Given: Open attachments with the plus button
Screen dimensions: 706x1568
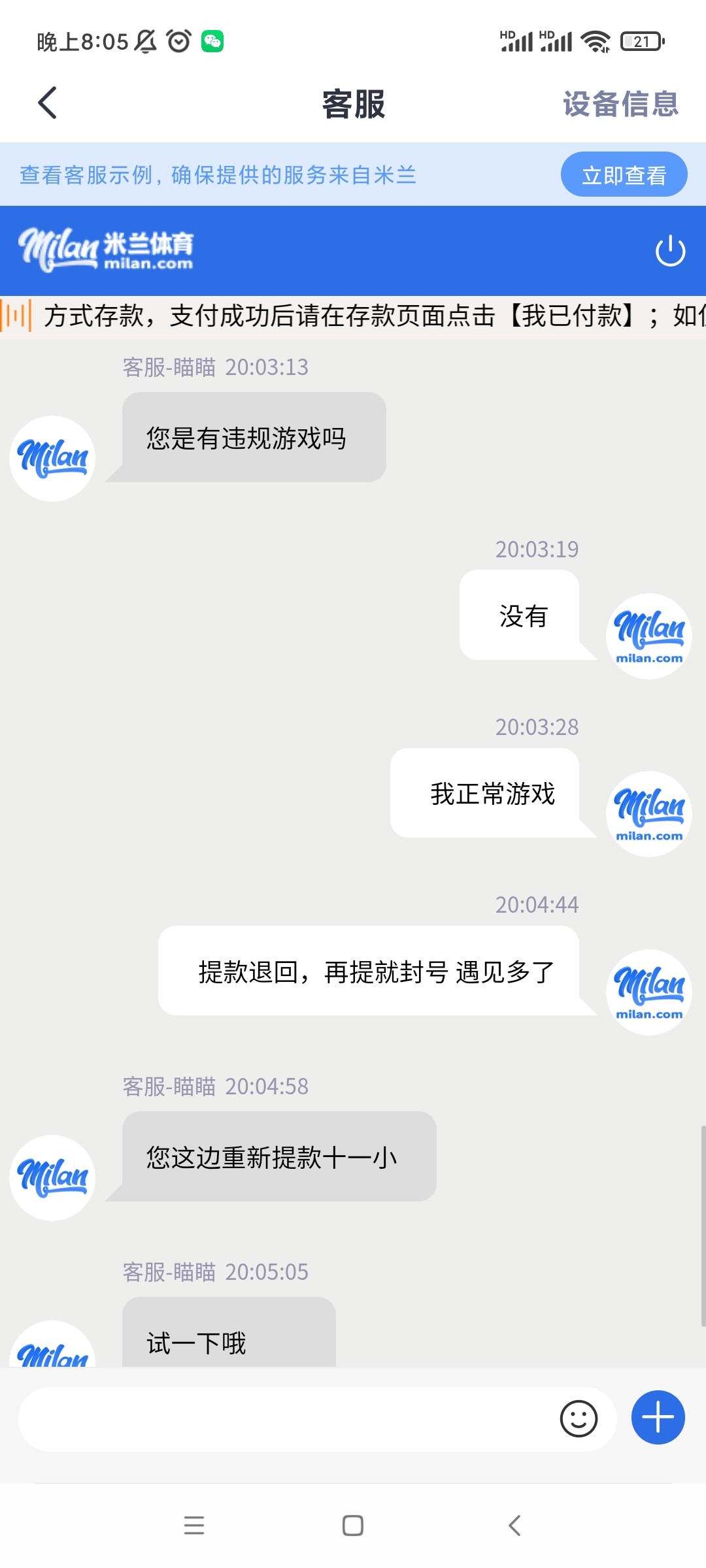Looking at the screenshot, I should 658,1418.
